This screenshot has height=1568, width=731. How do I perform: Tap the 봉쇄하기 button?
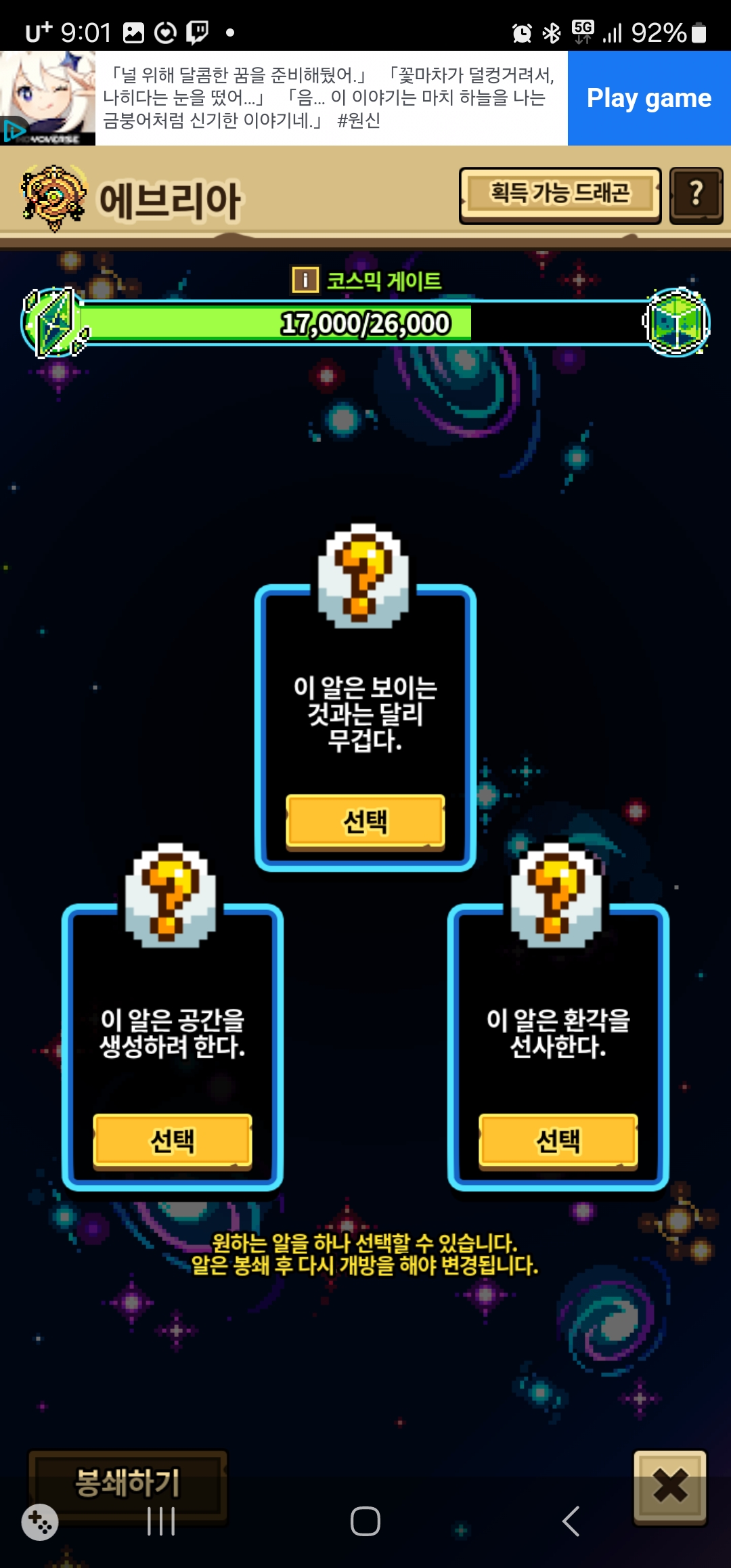click(127, 1483)
